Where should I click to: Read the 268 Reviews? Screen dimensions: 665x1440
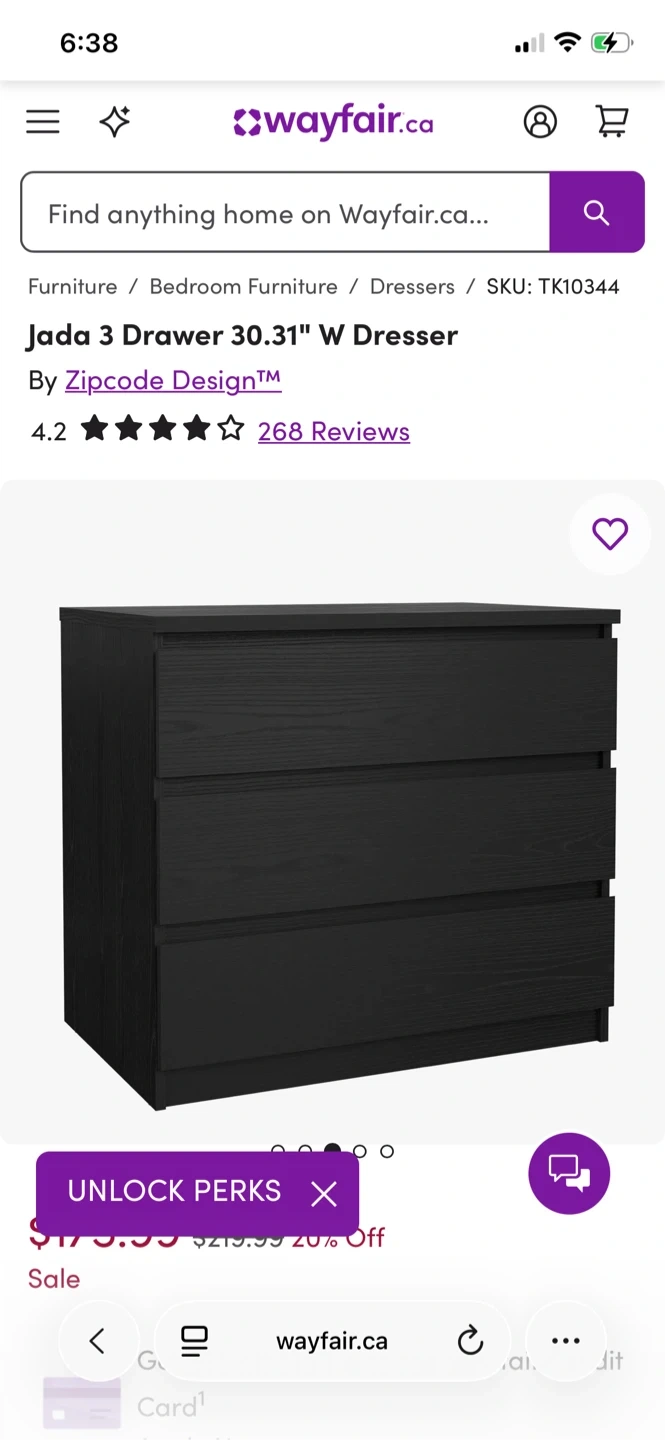(x=334, y=431)
